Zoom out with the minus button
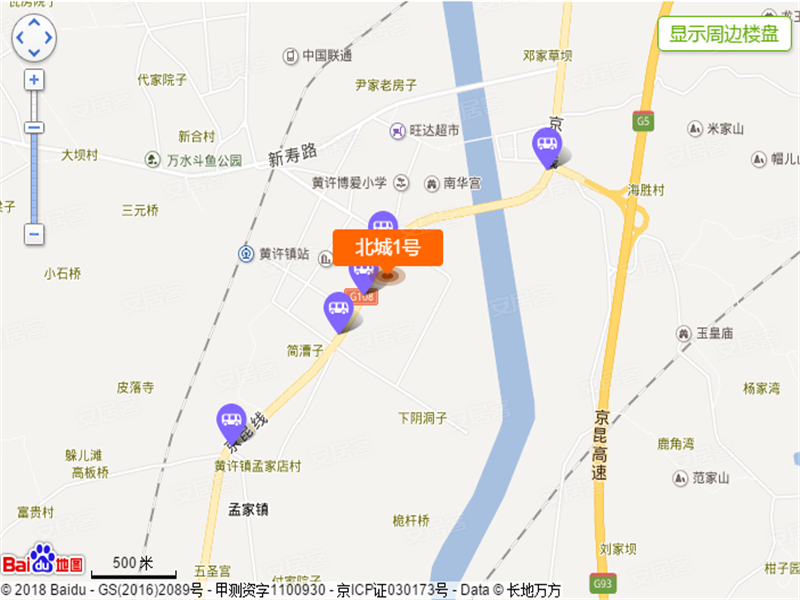The image size is (800, 600). point(34,234)
